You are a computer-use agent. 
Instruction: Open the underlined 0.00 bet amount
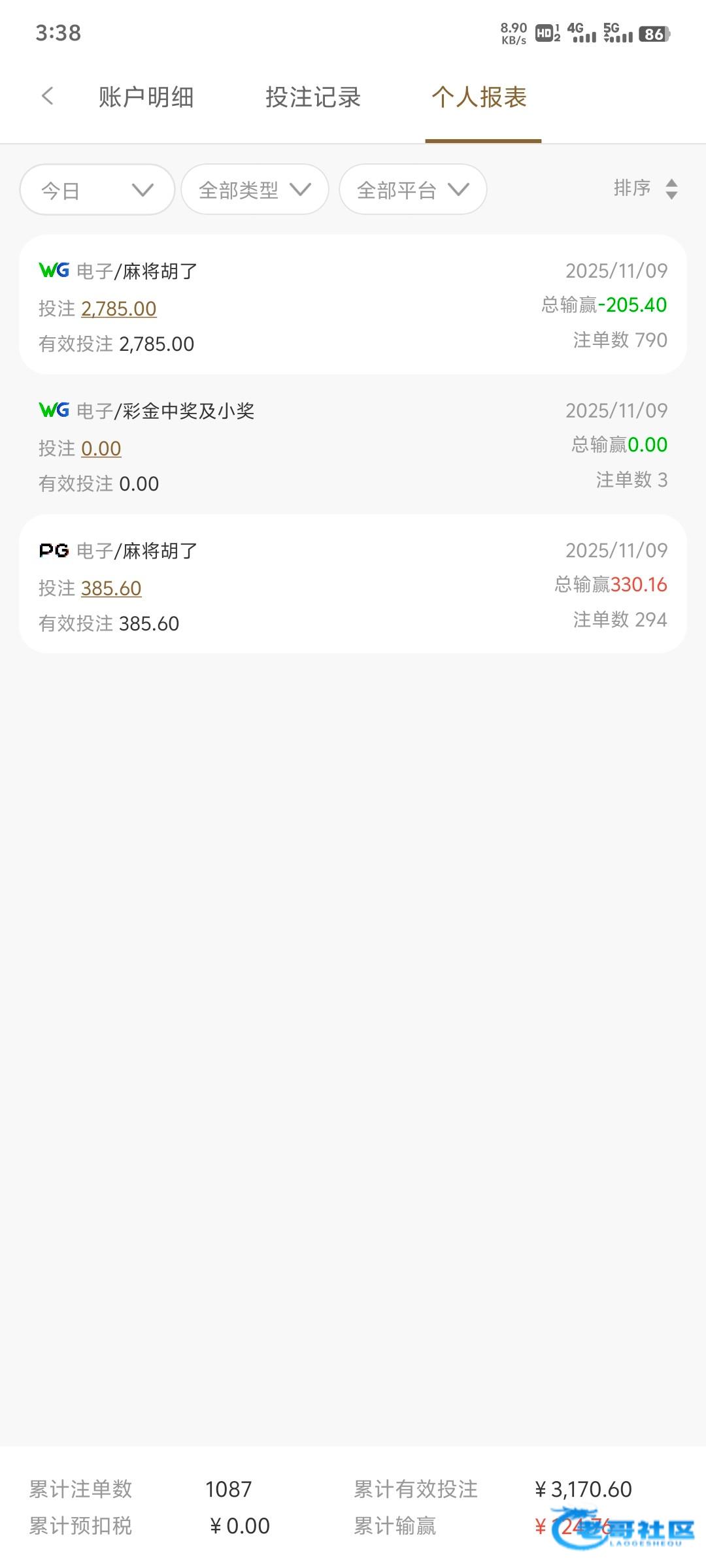point(101,448)
